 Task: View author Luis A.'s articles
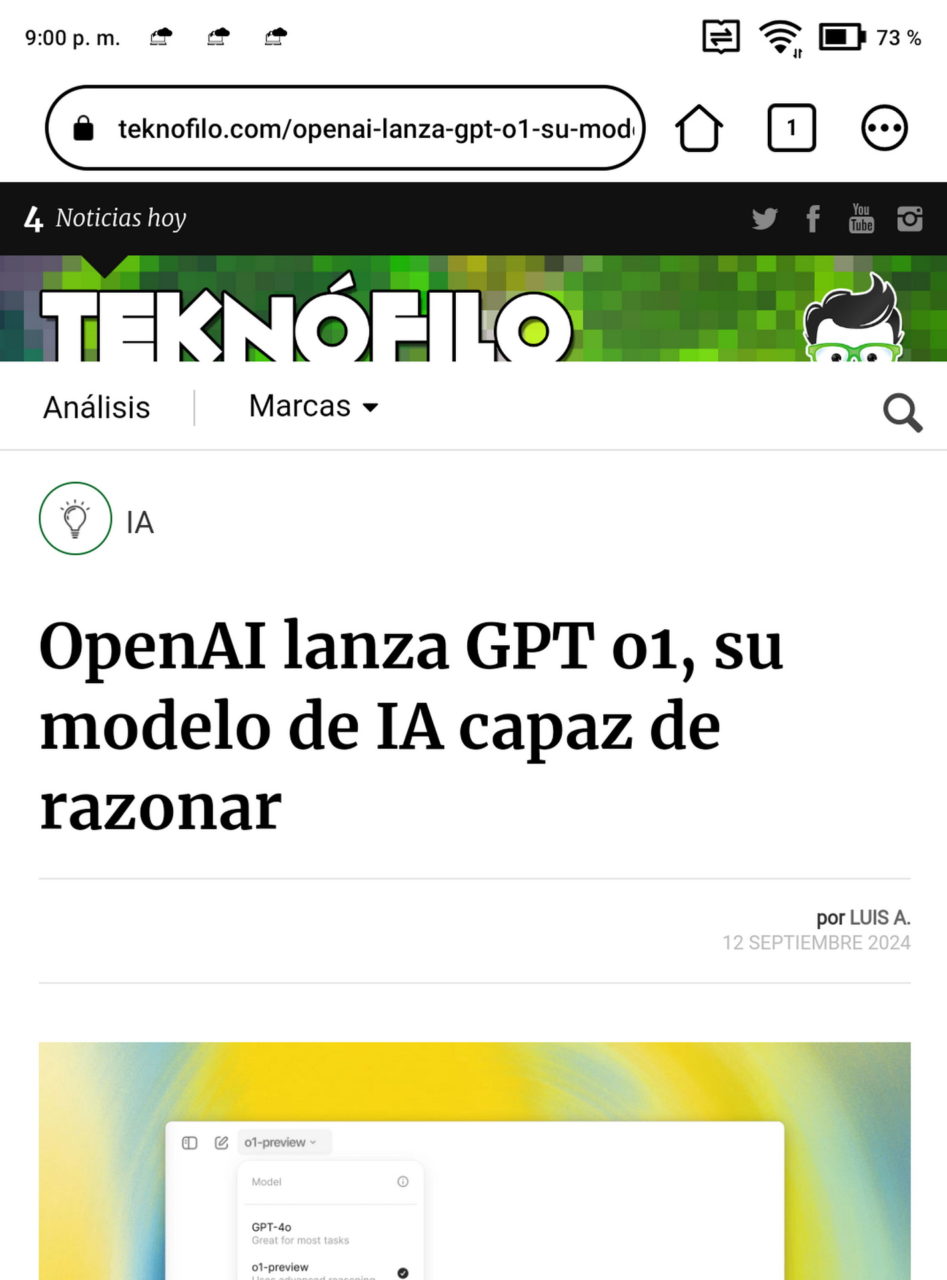tap(879, 917)
